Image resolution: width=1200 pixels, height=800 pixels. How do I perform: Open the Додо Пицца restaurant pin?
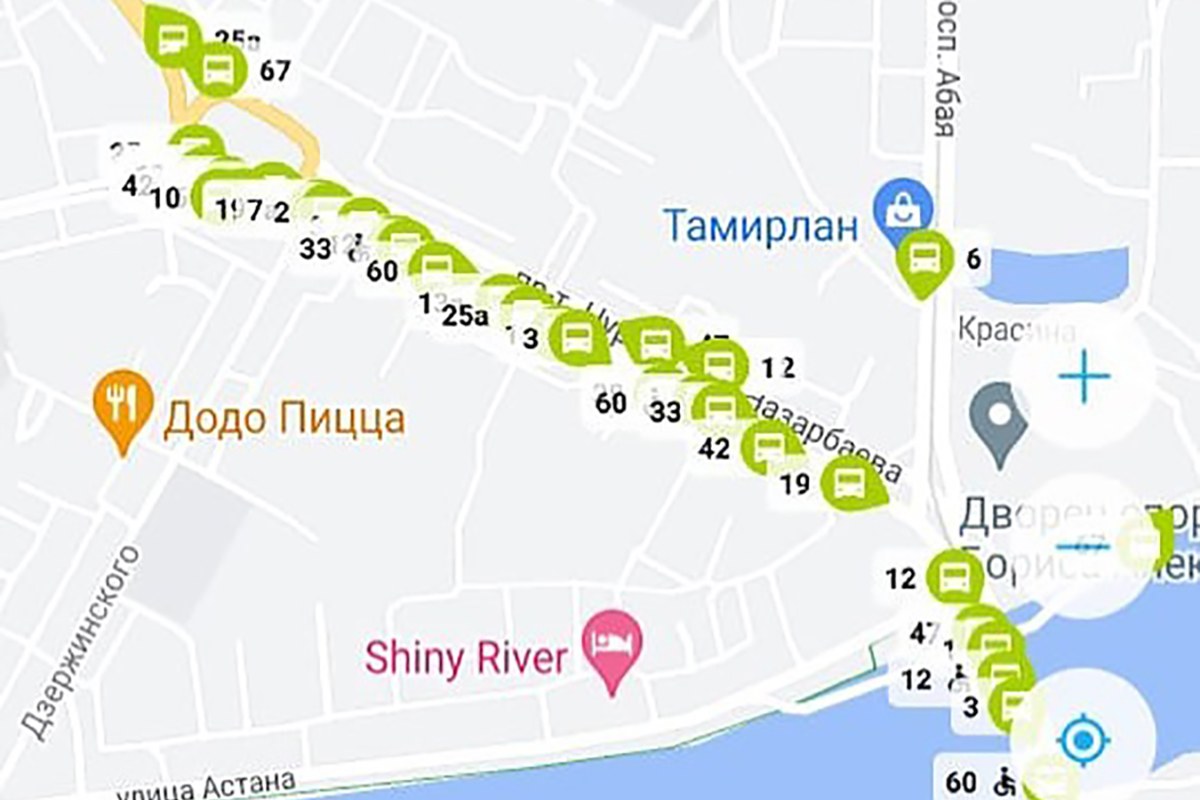coord(122,402)
